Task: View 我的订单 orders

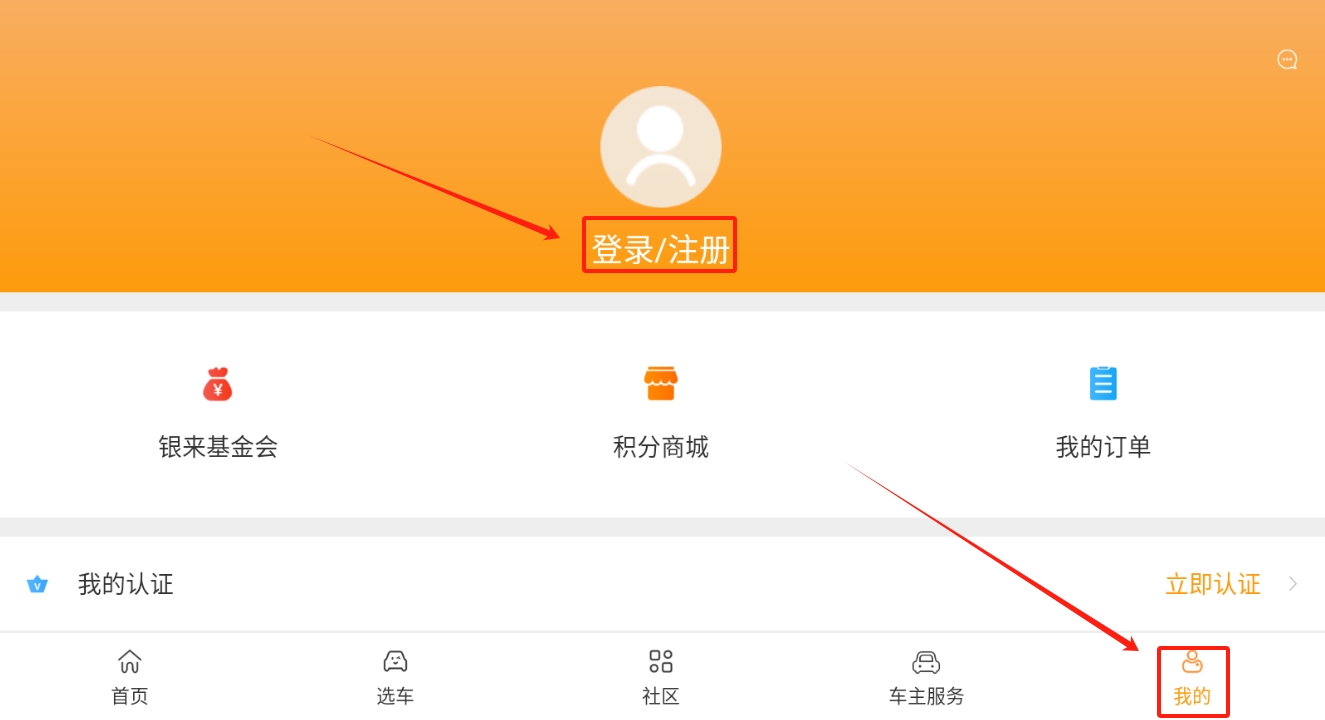Action: [x=1103, y=411]
